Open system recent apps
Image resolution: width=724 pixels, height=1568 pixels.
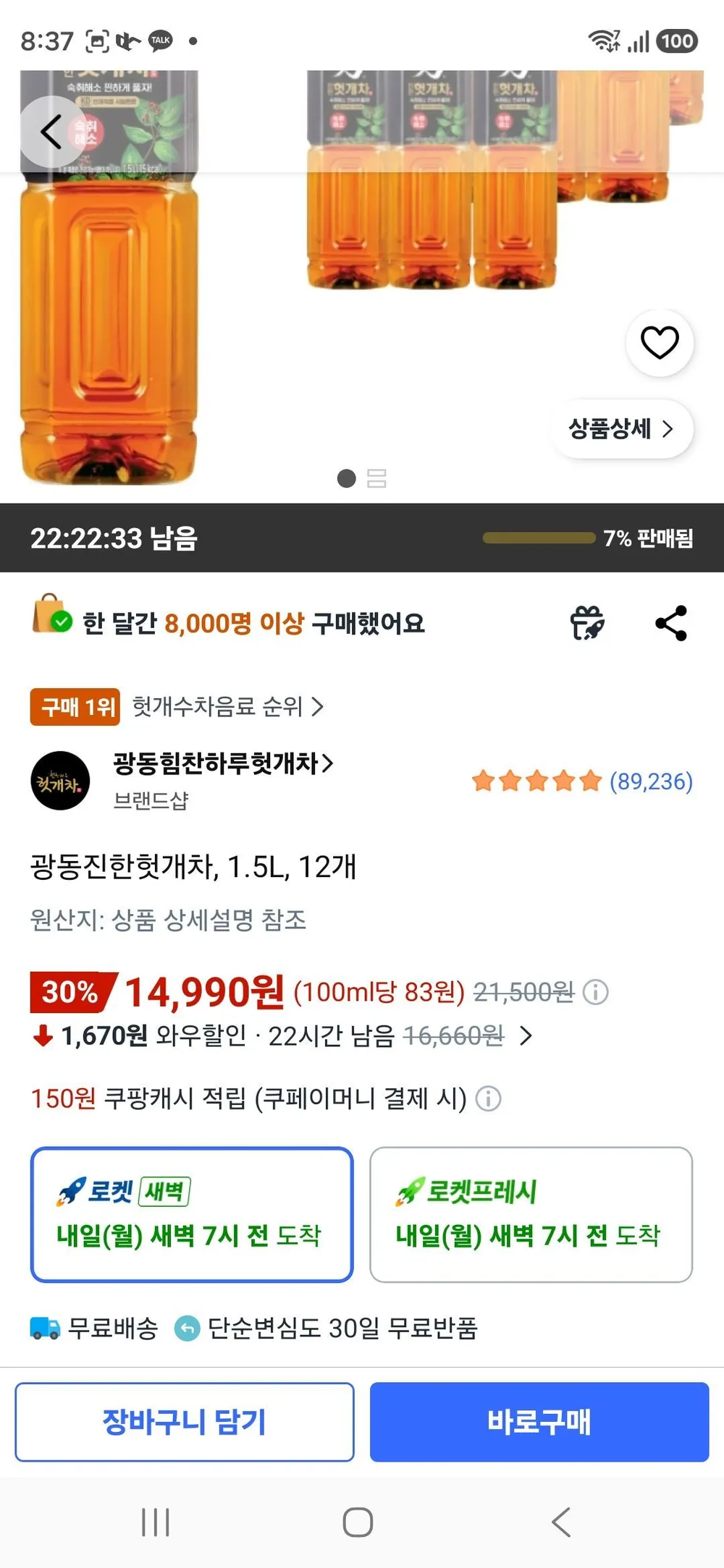click(156, 1522)
